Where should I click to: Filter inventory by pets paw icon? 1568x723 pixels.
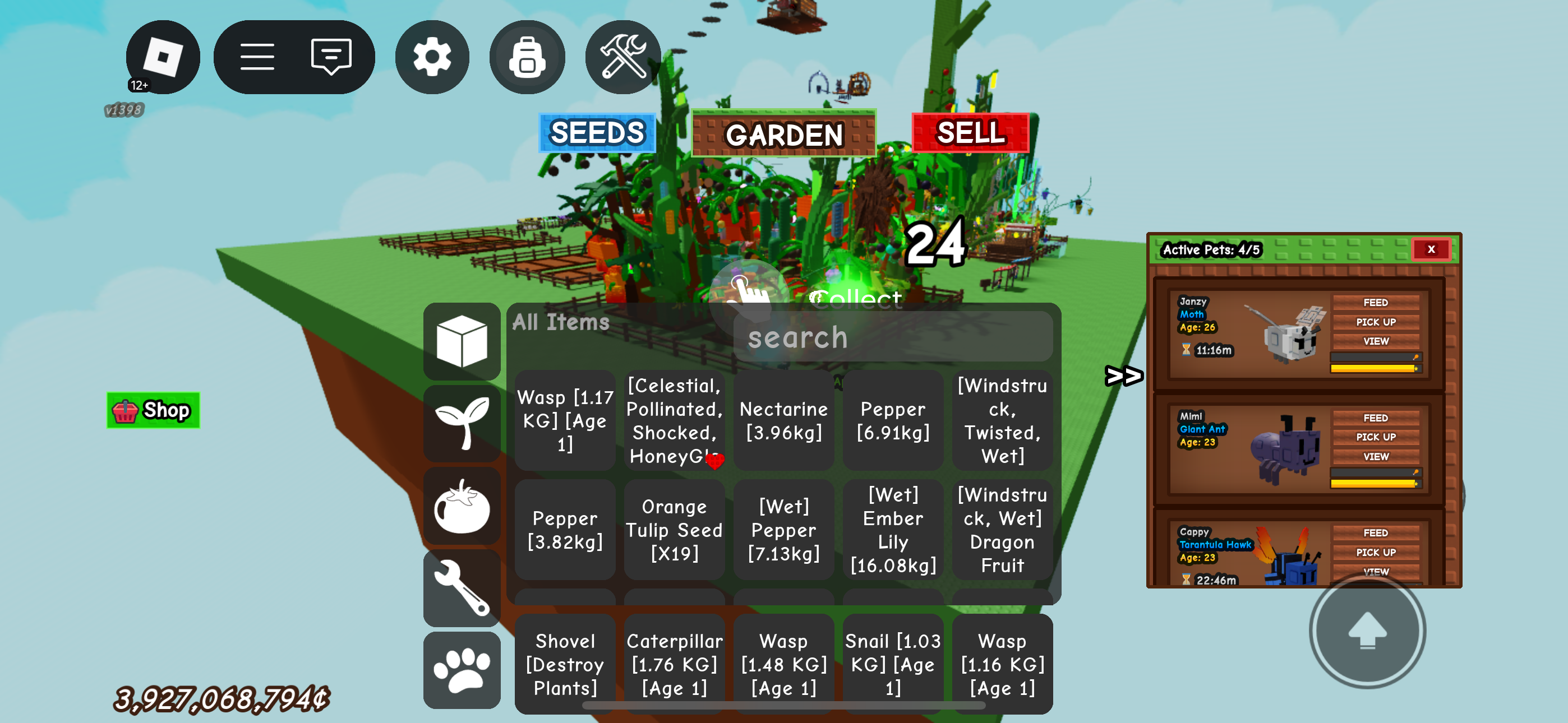pyautogui.click(x=462, y=670)
